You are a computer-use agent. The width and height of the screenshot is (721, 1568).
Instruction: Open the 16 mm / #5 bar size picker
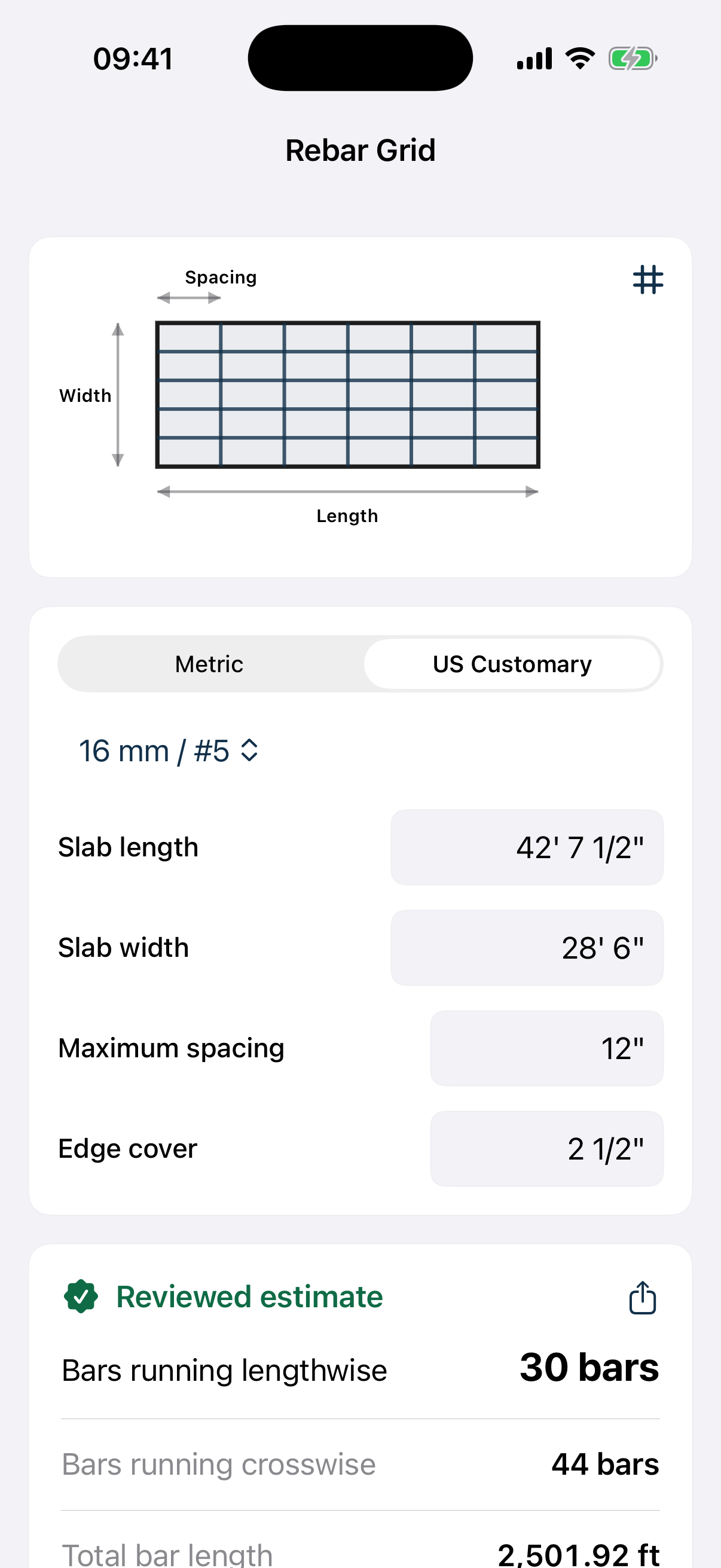coord(169,751)
